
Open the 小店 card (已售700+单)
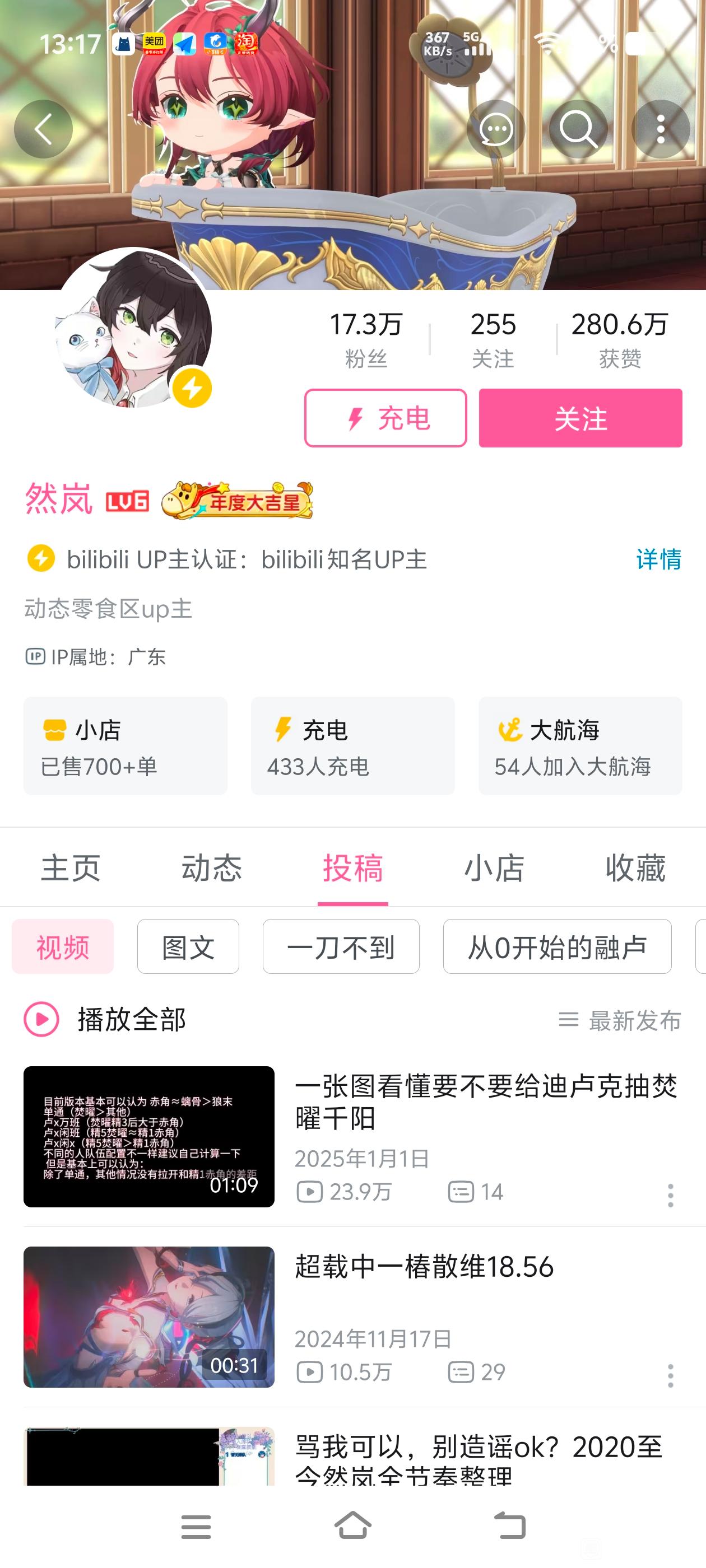click(x=126, y=746)
